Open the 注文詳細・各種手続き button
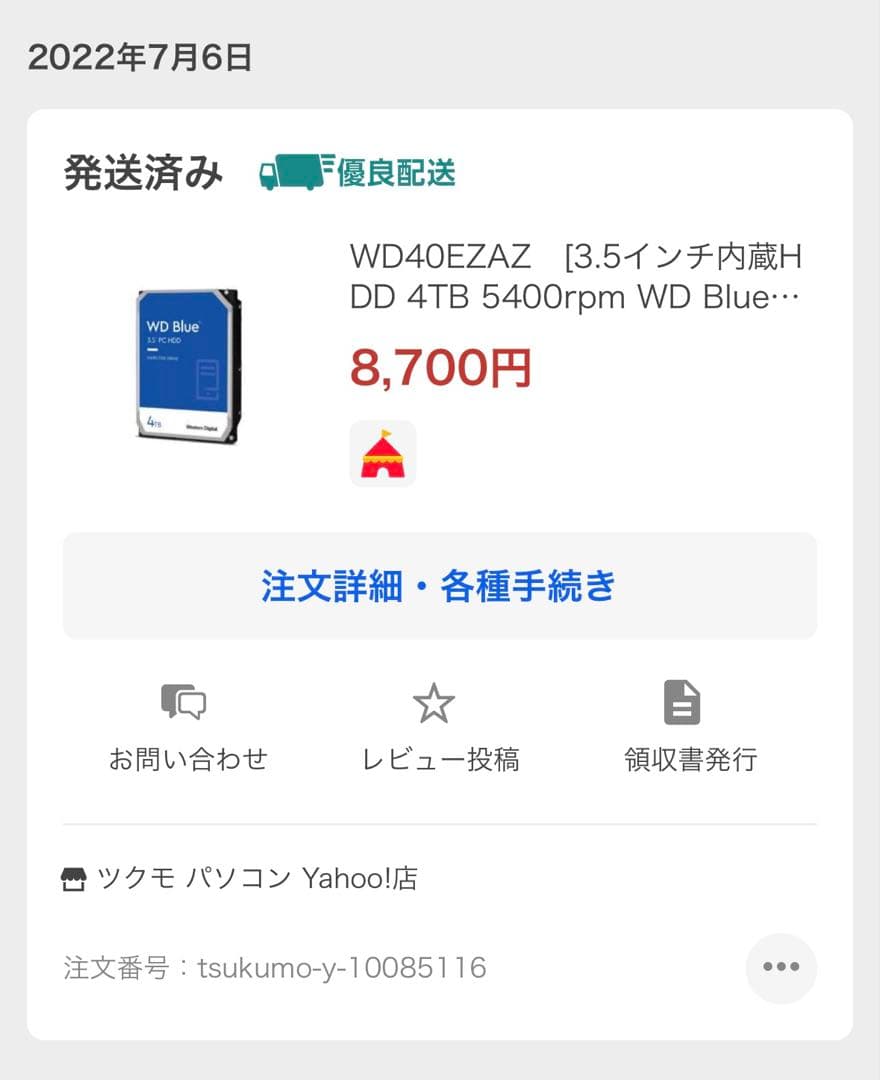 pyautogui.click(x=440, y=587)
